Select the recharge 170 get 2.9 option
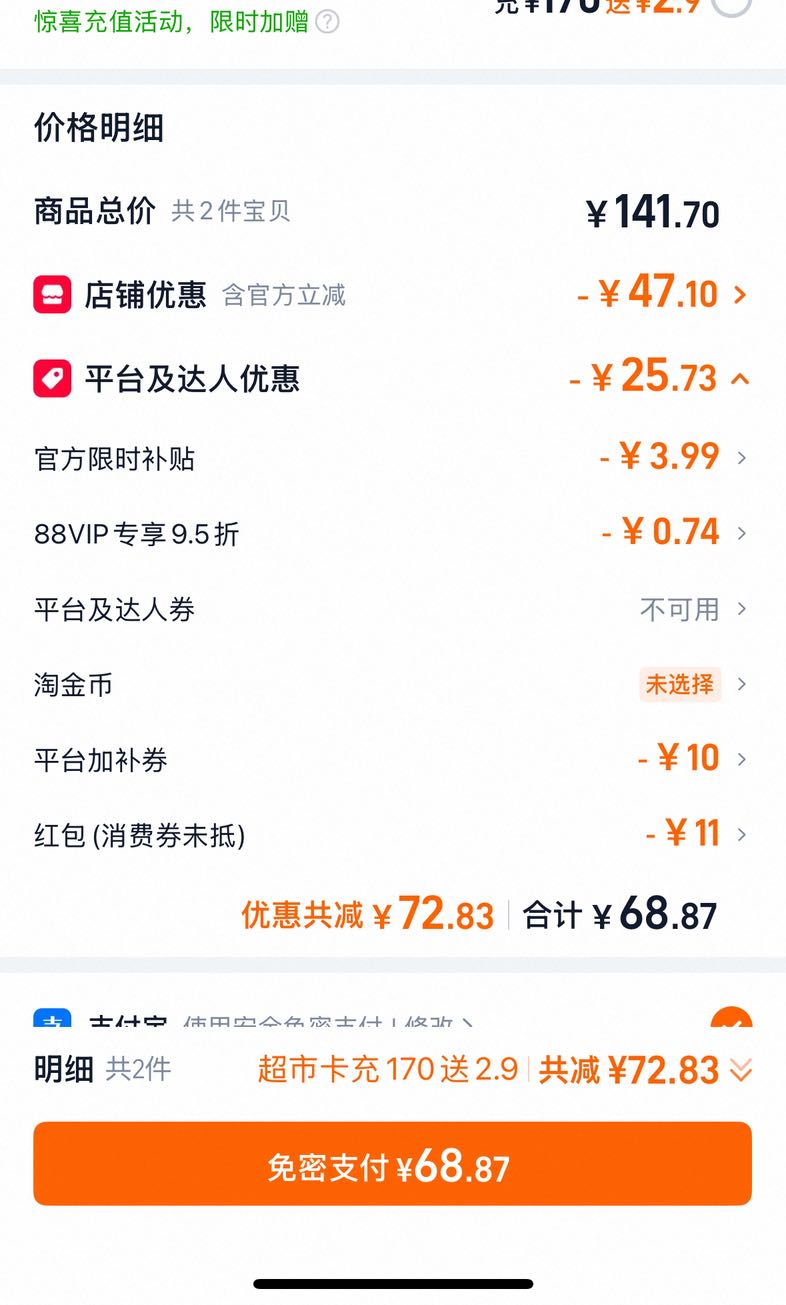This screenshot has height=1305, width=786. coord(732,6)
